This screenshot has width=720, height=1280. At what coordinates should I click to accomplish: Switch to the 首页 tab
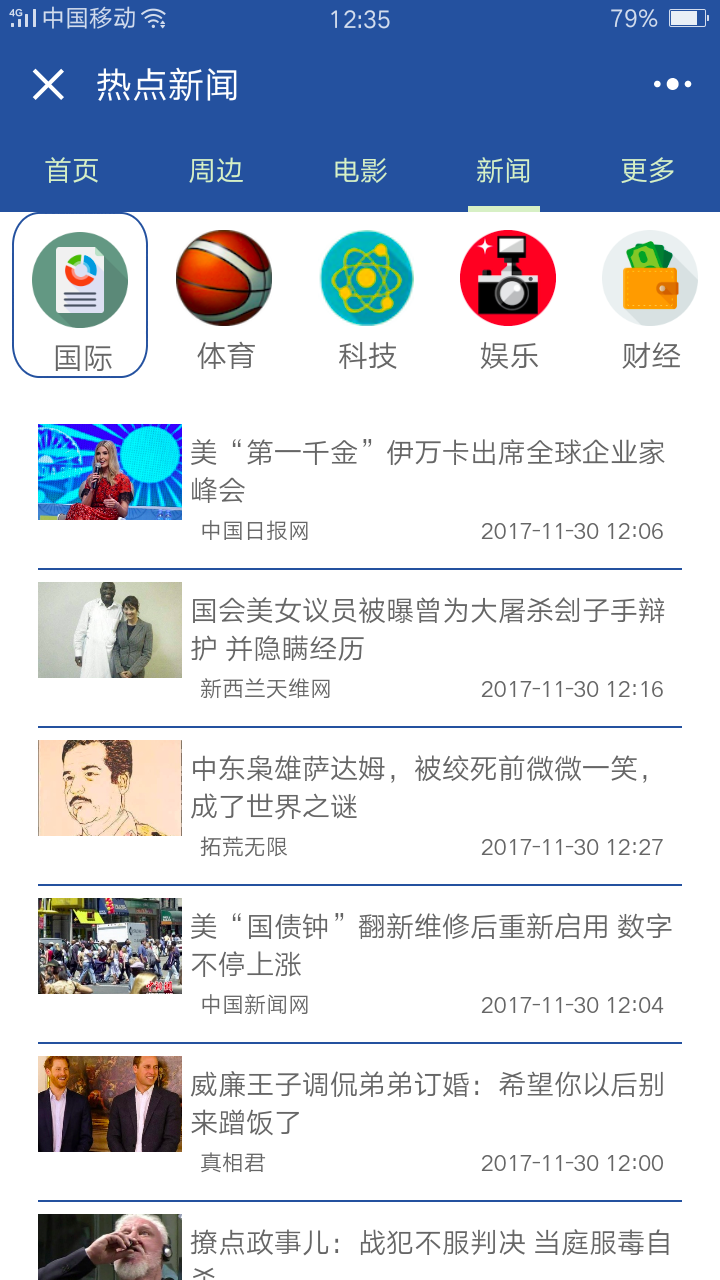(72, 171)
